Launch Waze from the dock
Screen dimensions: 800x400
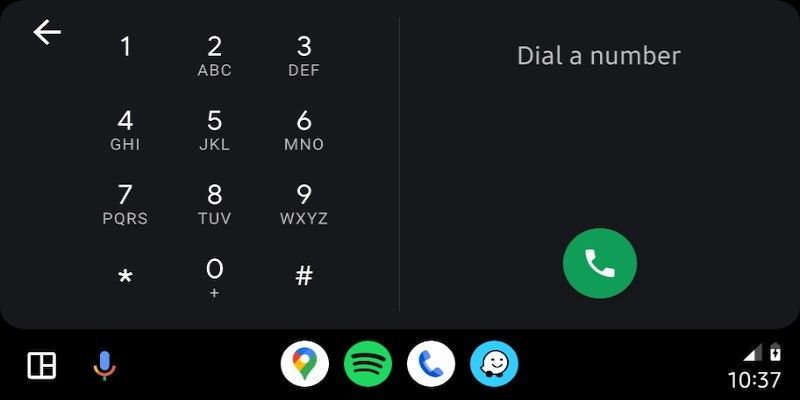pos(494,365)
